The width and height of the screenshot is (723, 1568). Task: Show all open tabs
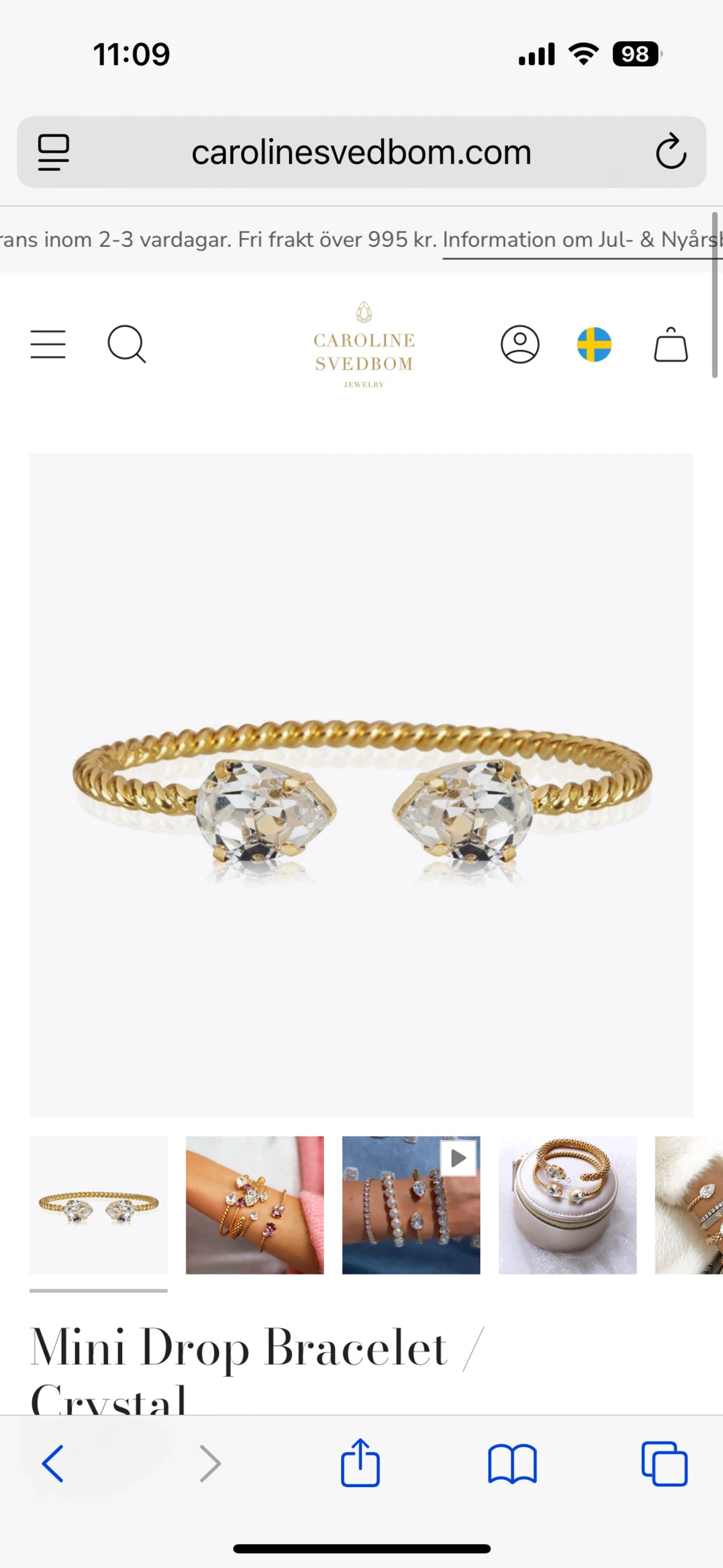tap(664, 1464)
